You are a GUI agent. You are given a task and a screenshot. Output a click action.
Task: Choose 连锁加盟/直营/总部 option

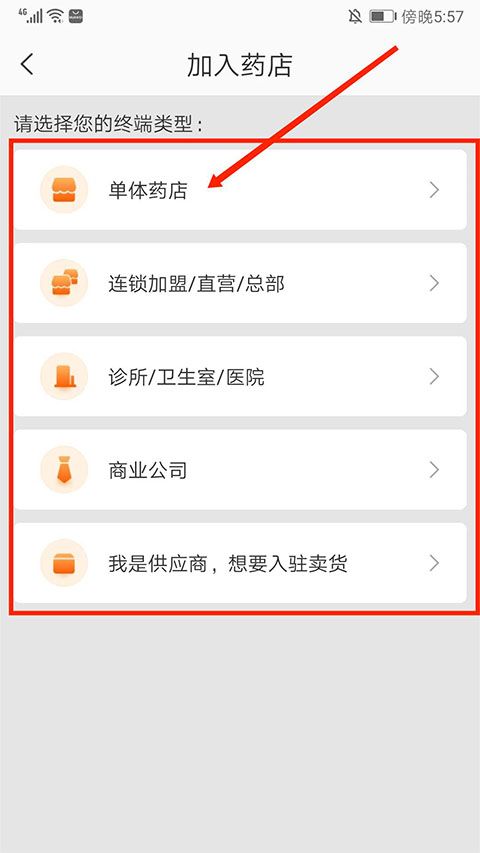[x=240, y=283]
